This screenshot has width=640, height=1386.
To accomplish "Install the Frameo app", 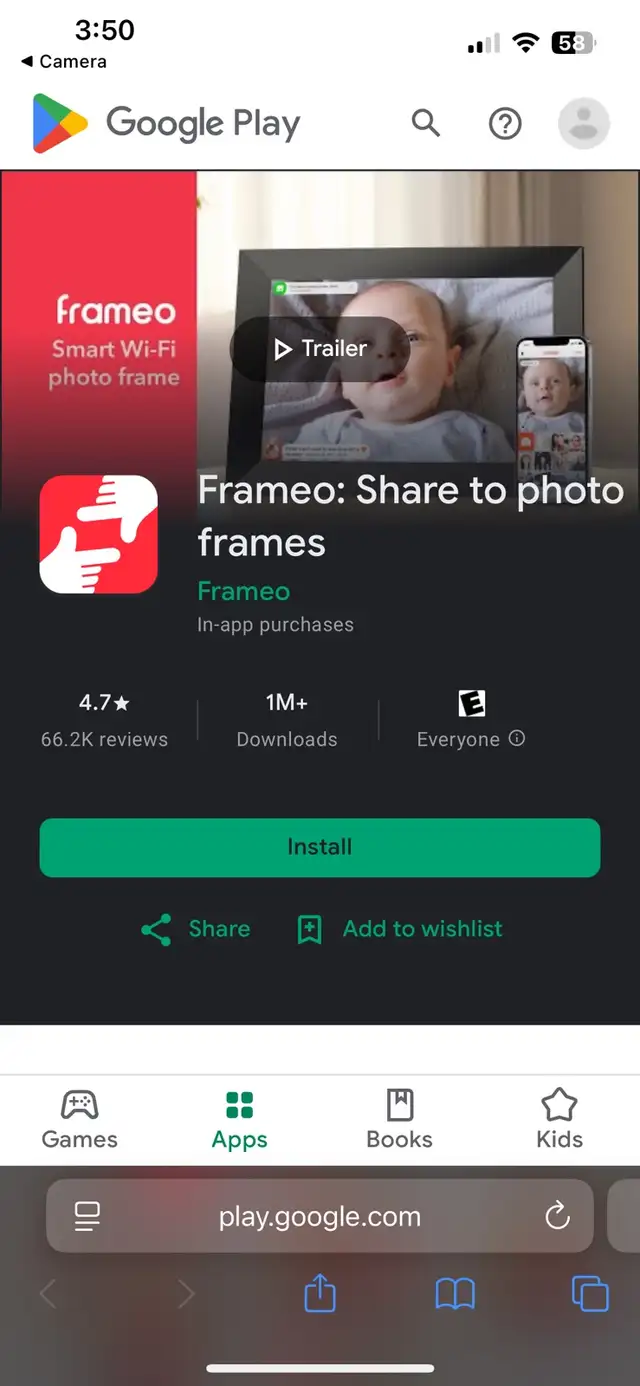I will [x=320, y=847].
